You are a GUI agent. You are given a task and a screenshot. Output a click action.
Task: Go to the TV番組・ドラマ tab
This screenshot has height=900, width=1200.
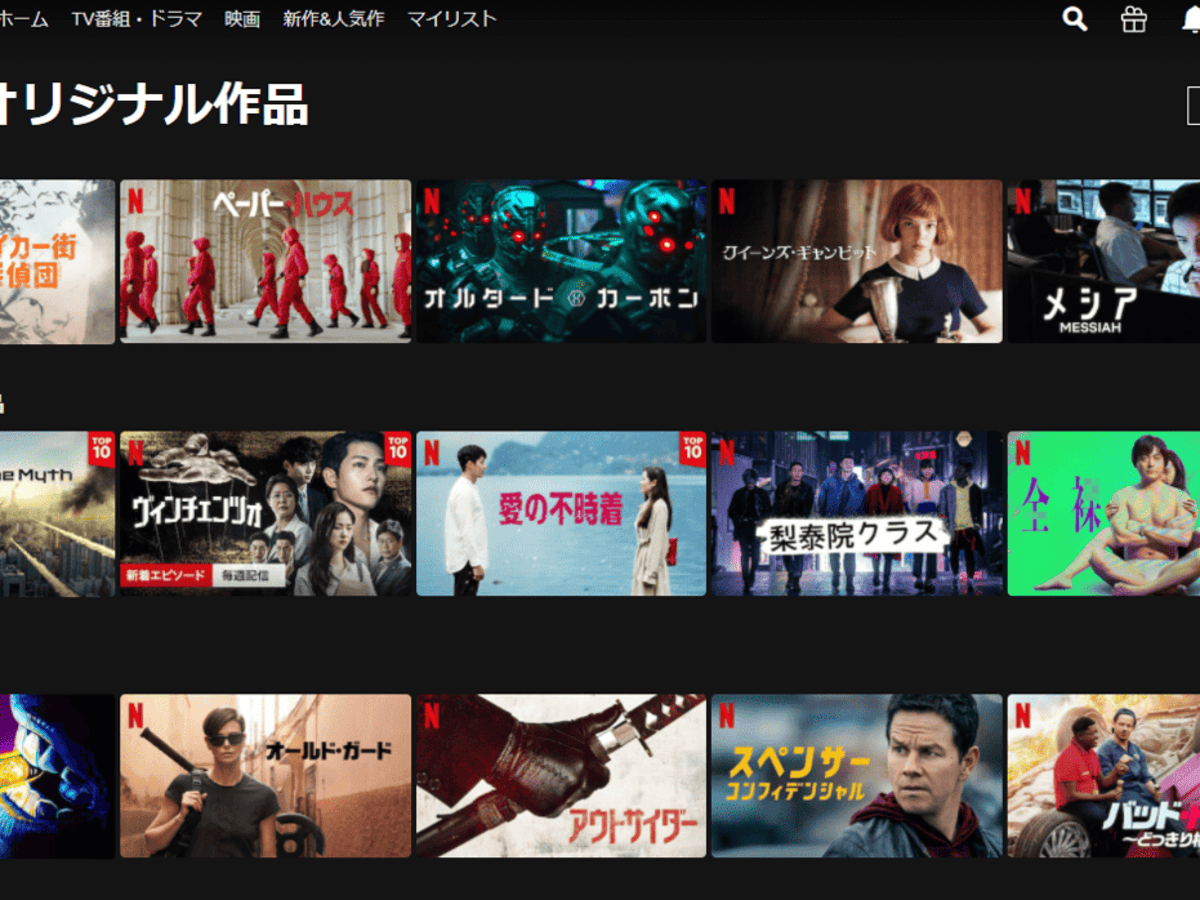coord(136,19)
